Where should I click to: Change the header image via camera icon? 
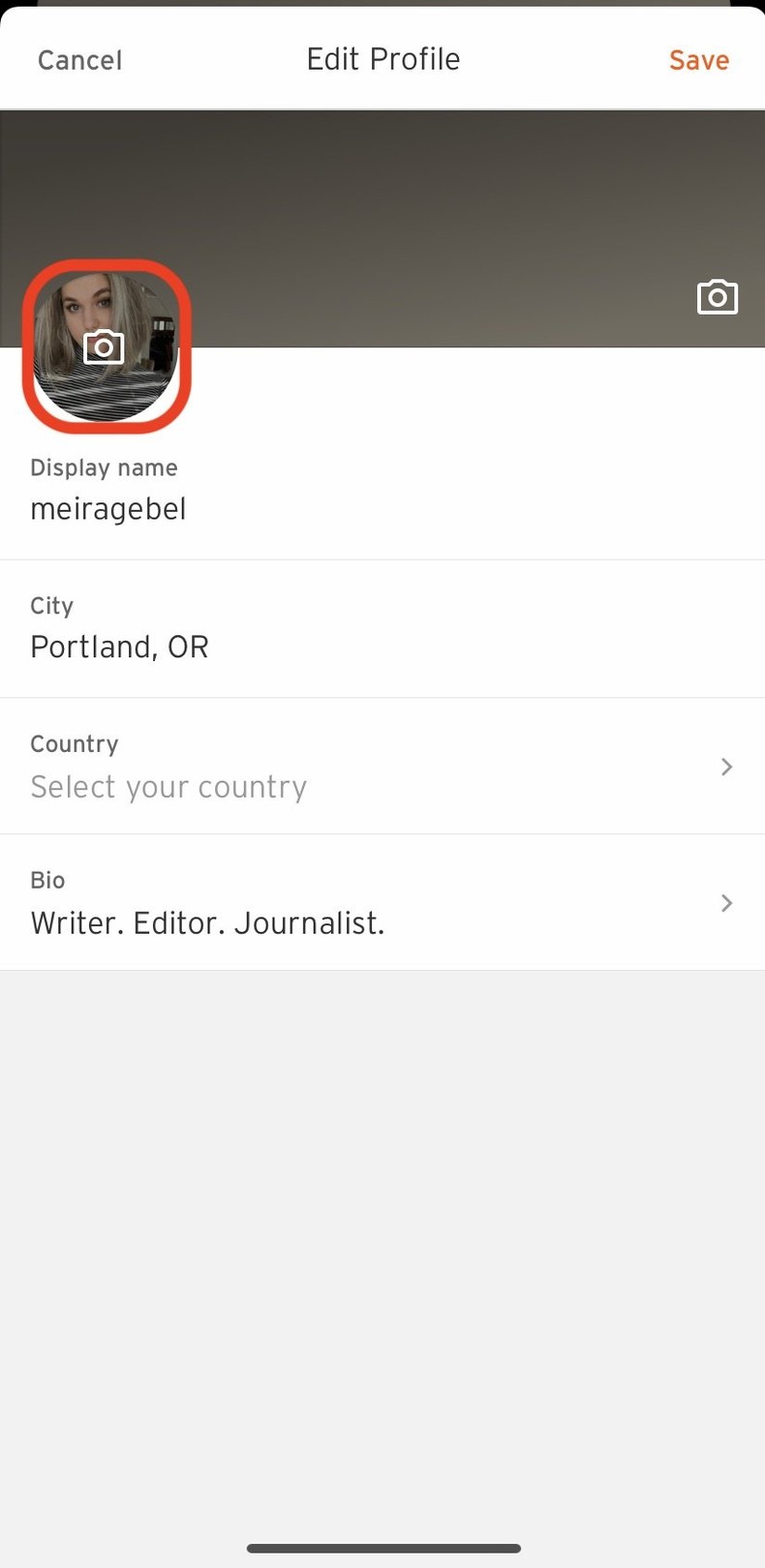coord(717,297)
